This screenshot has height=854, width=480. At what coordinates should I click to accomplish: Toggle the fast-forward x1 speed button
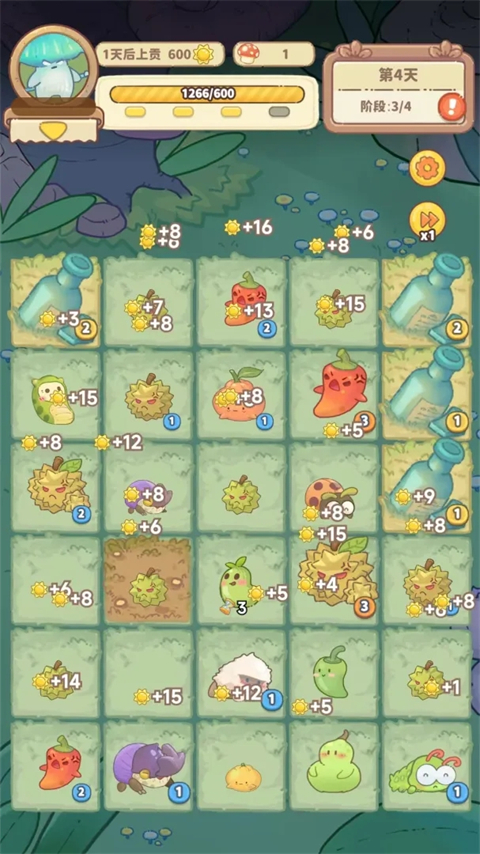428,220
